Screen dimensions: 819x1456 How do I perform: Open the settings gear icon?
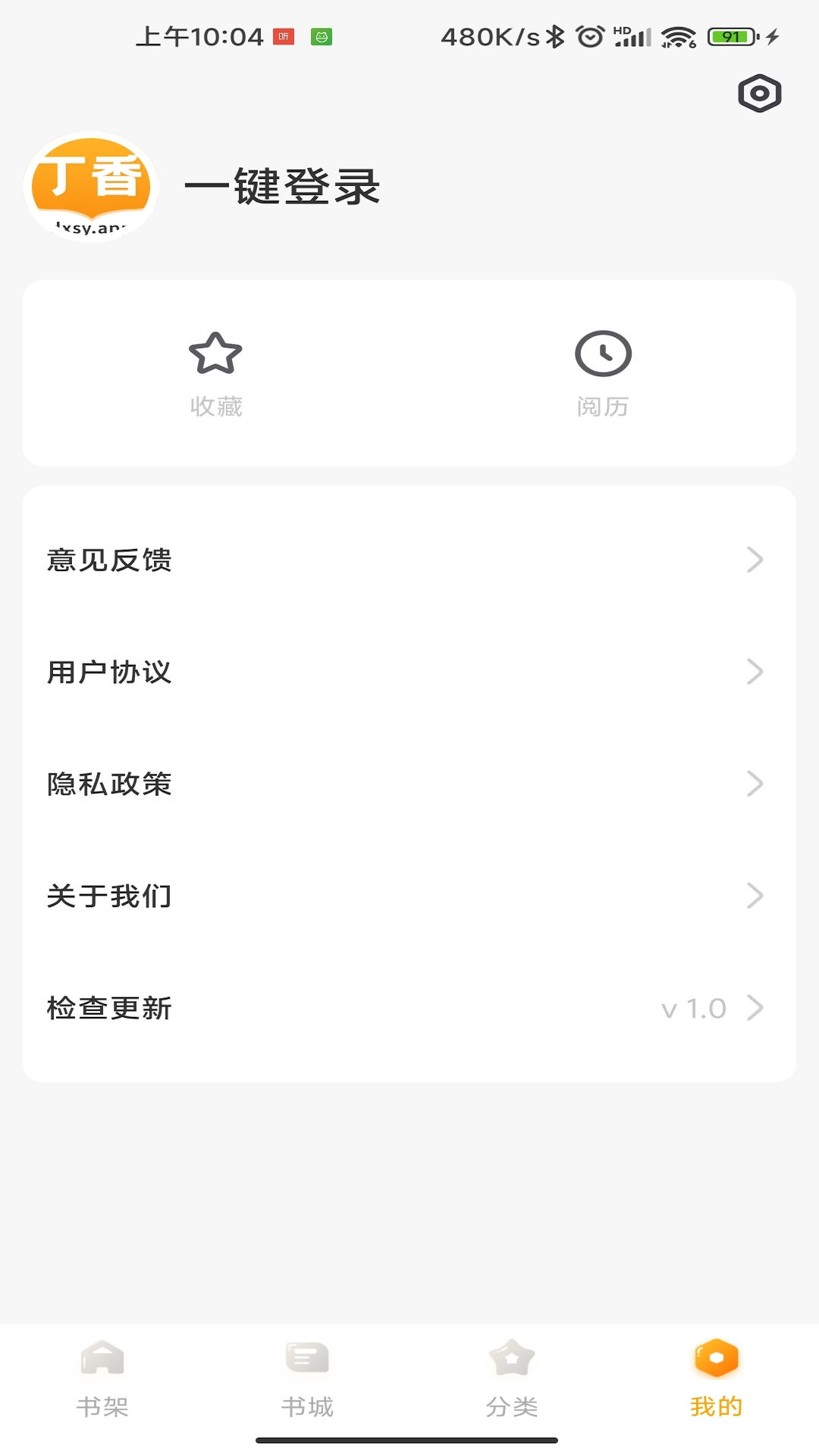(759, 93)
